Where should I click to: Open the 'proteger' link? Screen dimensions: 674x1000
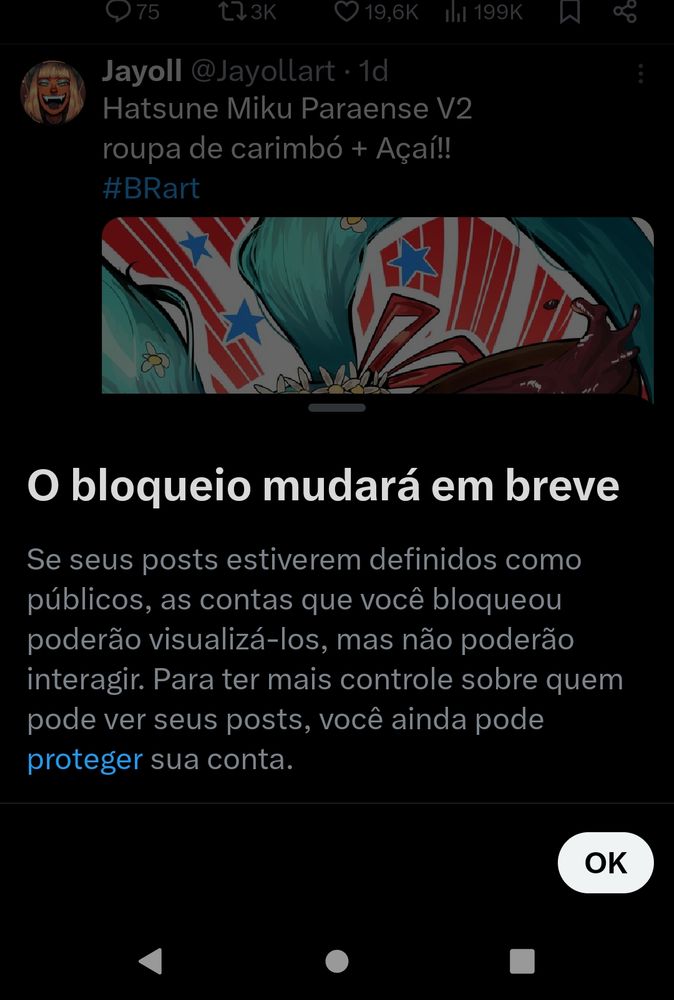coord(85,760)
